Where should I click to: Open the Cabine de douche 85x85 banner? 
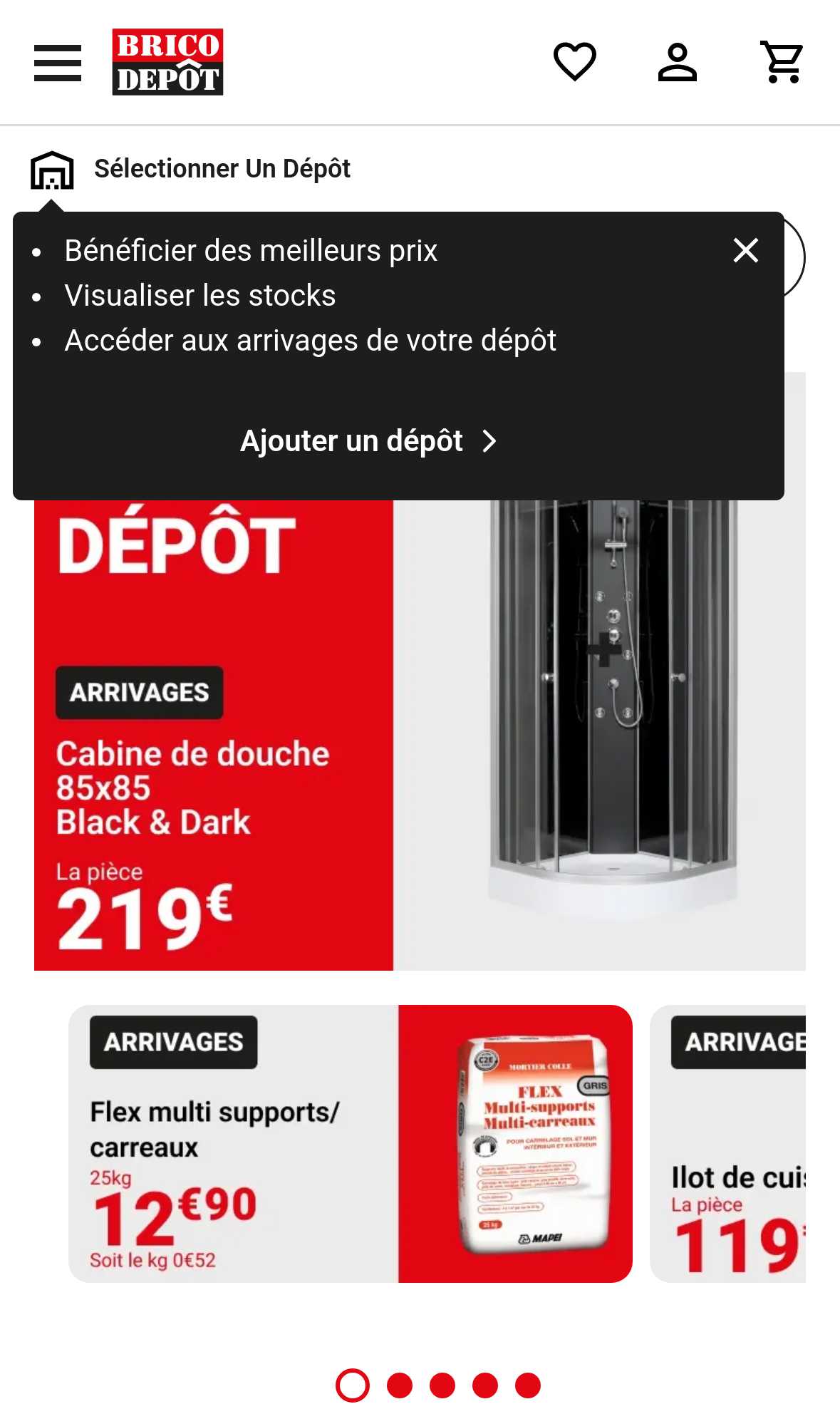pyautogui.click(x=420, y=734)
